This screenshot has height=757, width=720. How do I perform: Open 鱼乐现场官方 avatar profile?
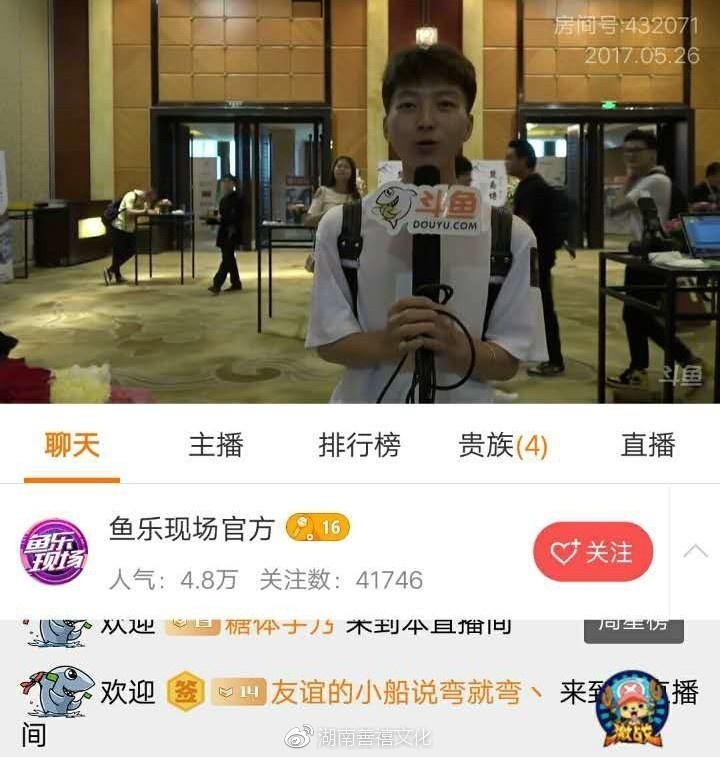(x=54, y=552)
